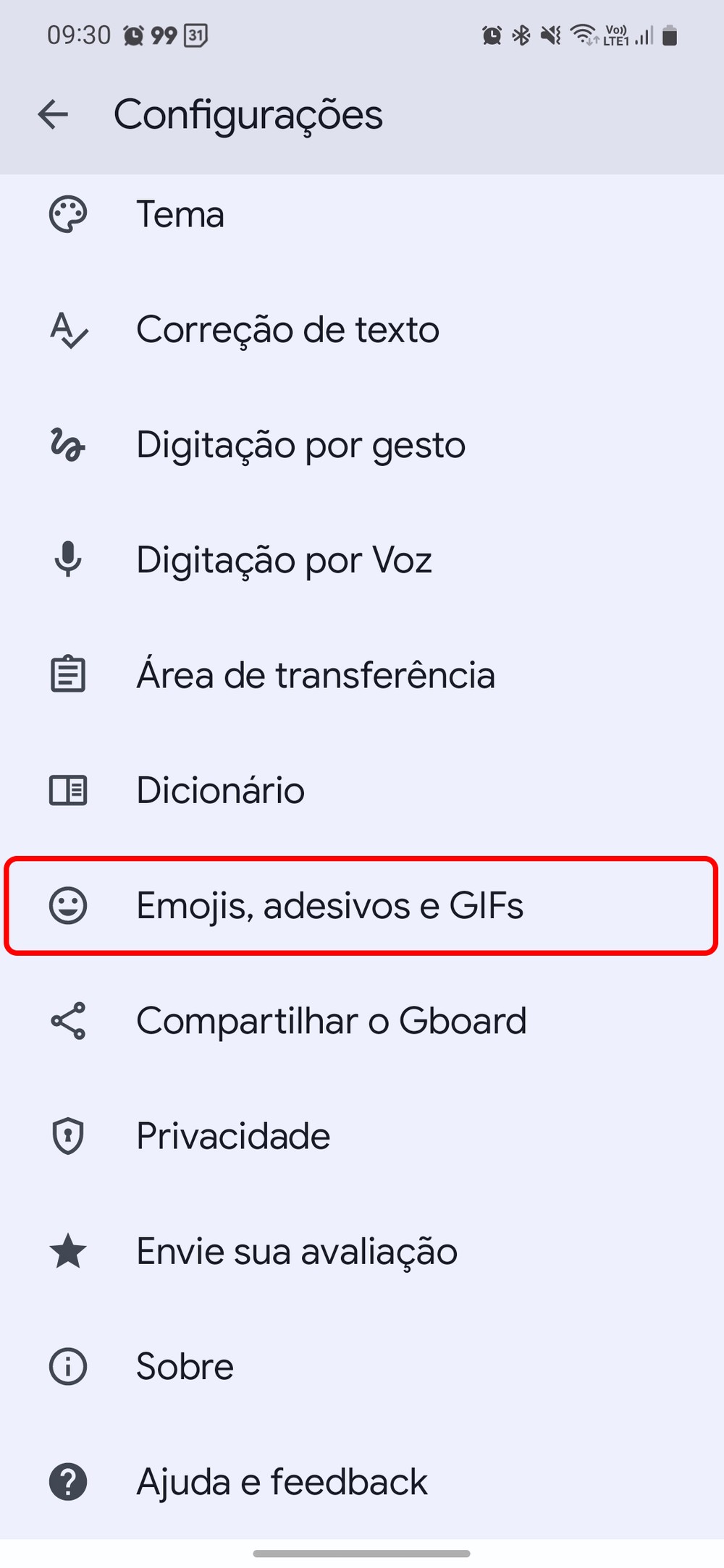This screenshot has height=1568, width=724.
Task: Open Ajuda e feedback
Action: point(282,1482)
